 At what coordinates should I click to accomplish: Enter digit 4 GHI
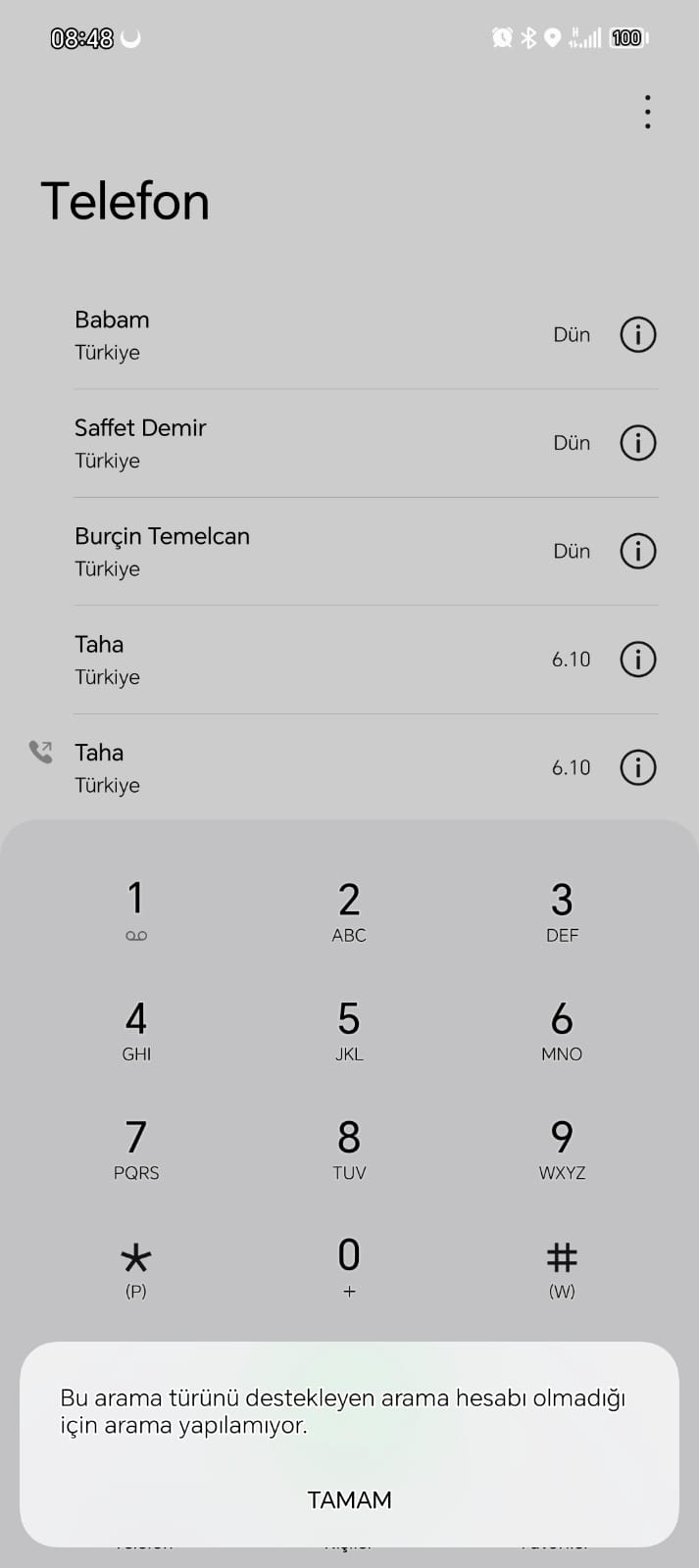coord(136,1030)
